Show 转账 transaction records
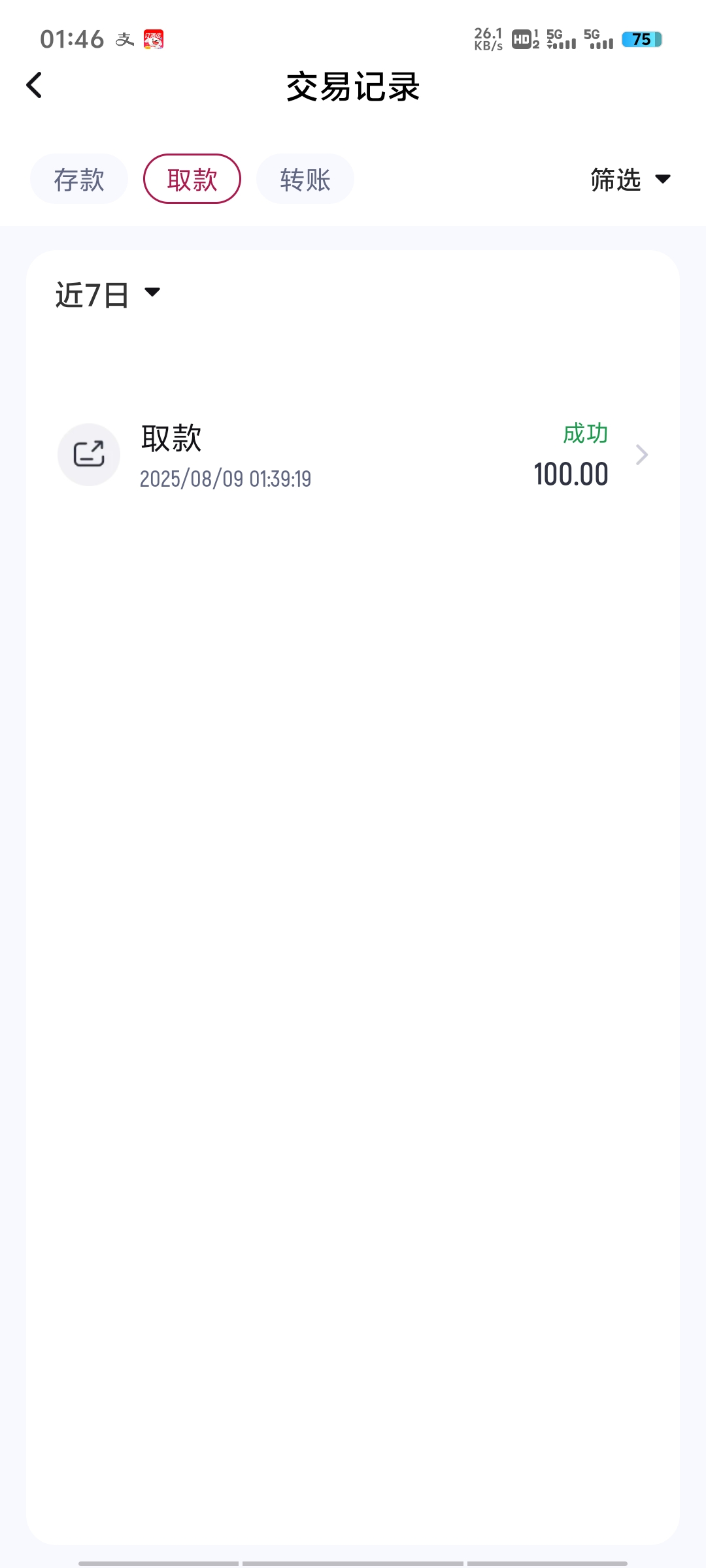The image size is (706, 1568). pyautogui.click(x=305, y=179)
